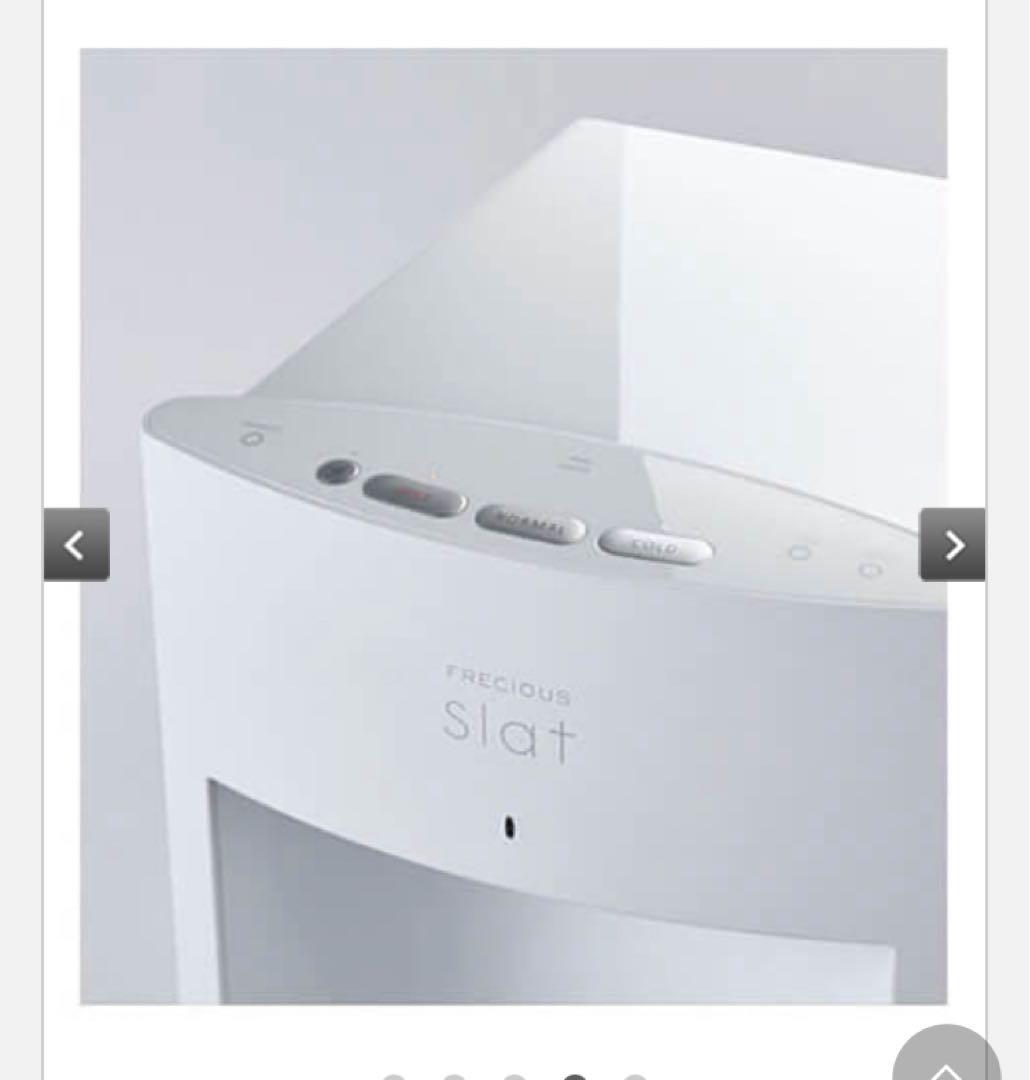Advance to the next carousel image
1030x1080 pixels.
pyautogui.click(x=952, y=545)
